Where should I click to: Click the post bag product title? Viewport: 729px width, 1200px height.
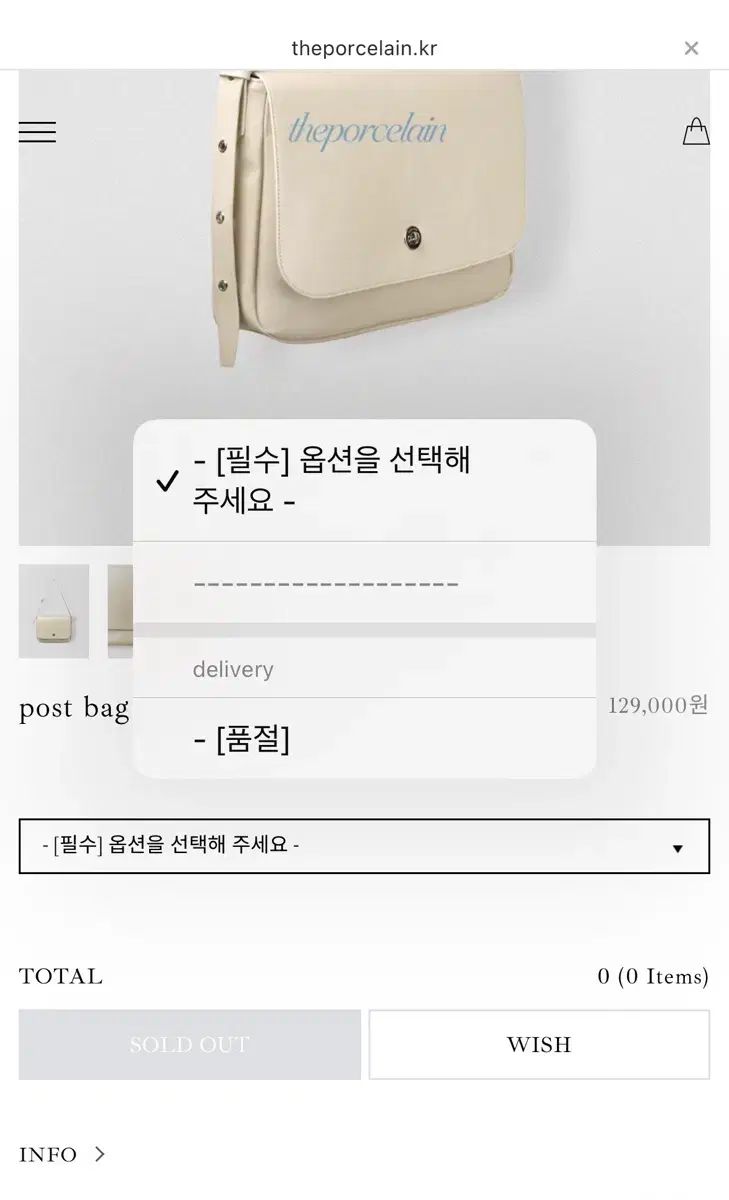coord(72,708)
